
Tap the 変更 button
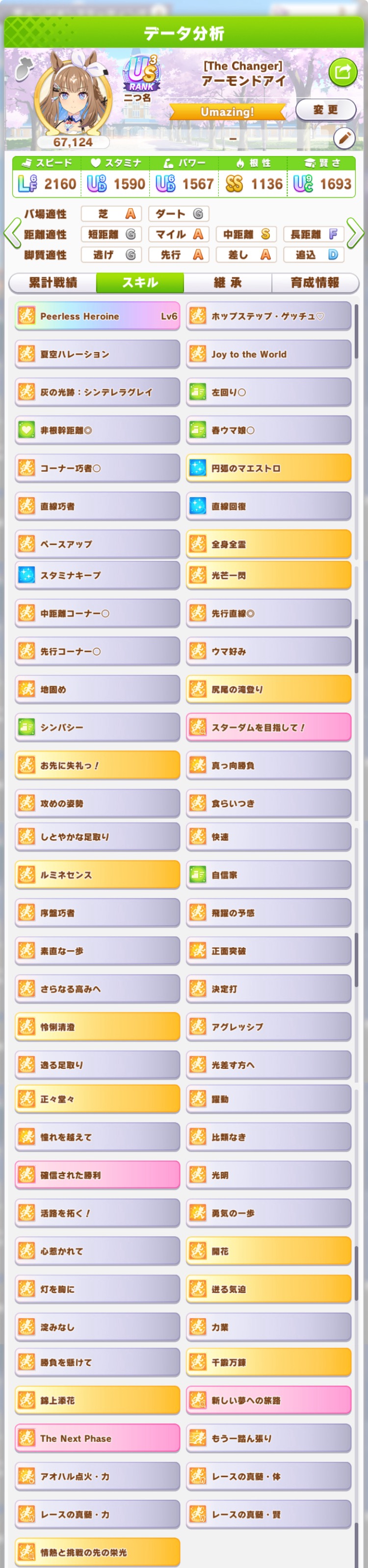point(325,110)
